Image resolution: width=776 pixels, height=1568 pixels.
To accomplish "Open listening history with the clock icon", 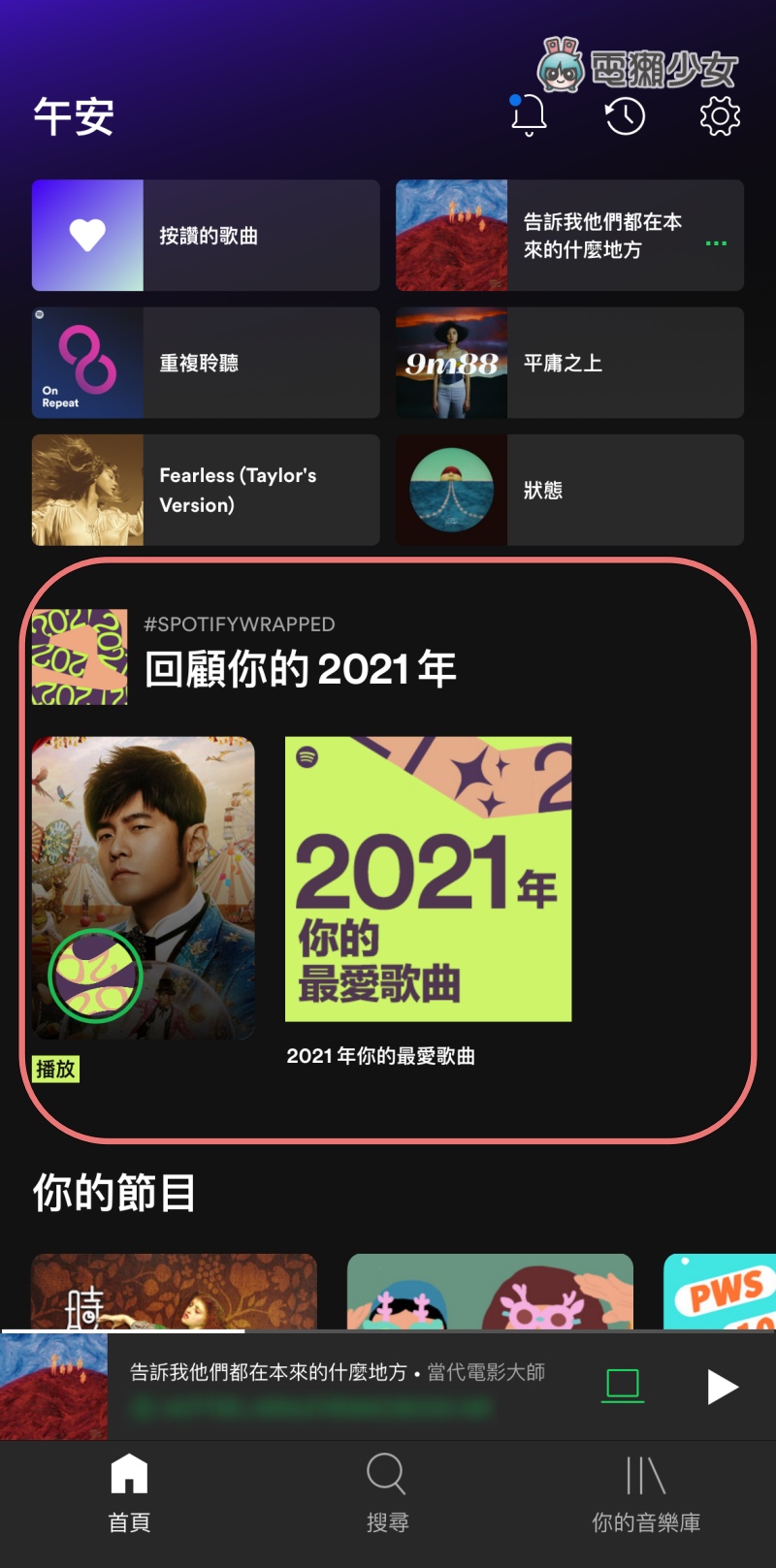I will (x=624, y=117).
